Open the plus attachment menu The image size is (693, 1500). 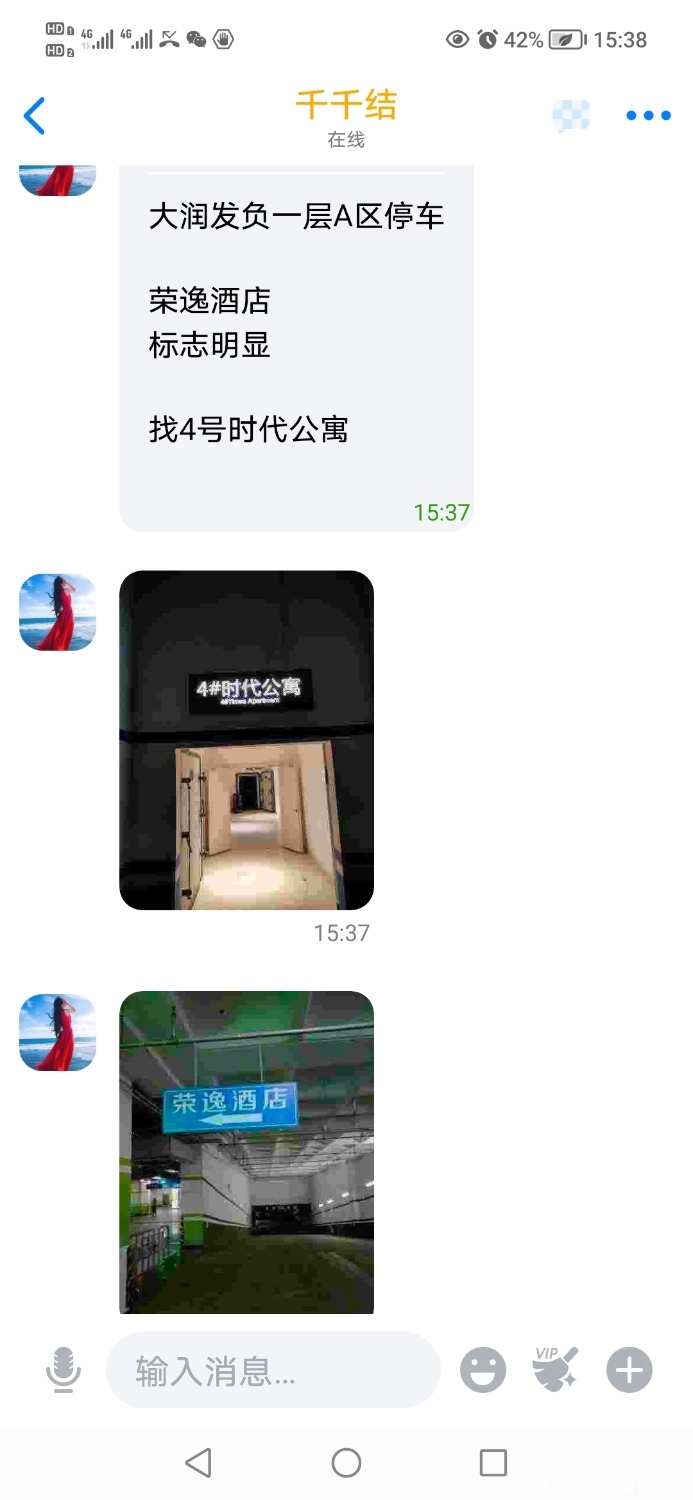[629, 1369]
